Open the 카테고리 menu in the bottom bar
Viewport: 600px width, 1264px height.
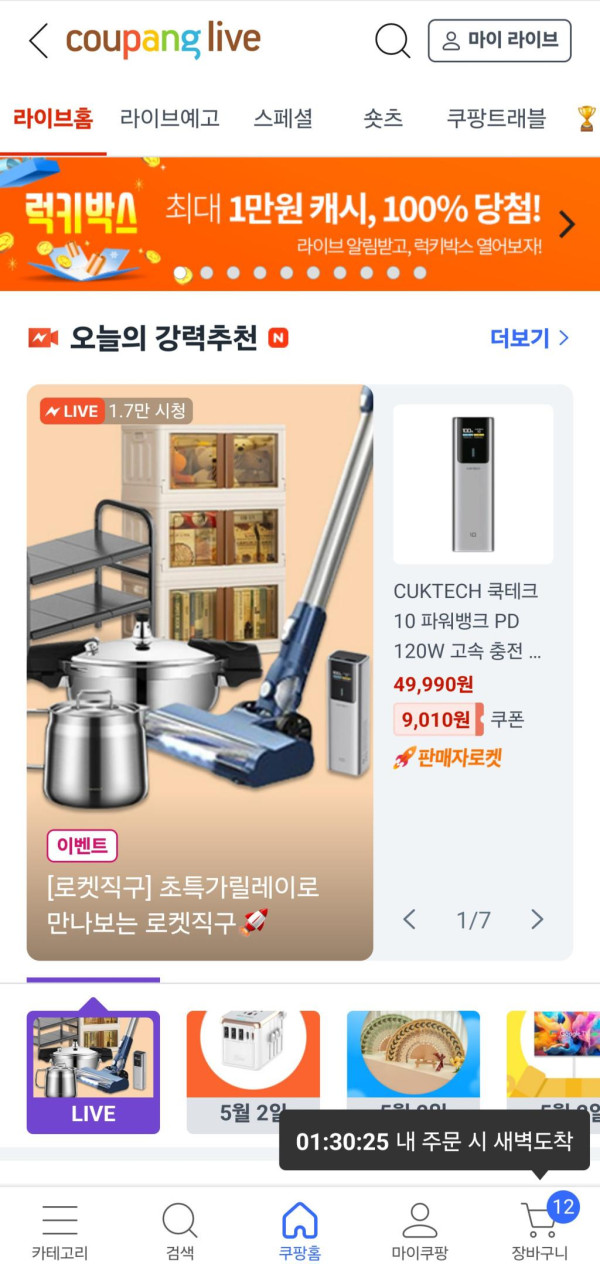[60, 1232]
